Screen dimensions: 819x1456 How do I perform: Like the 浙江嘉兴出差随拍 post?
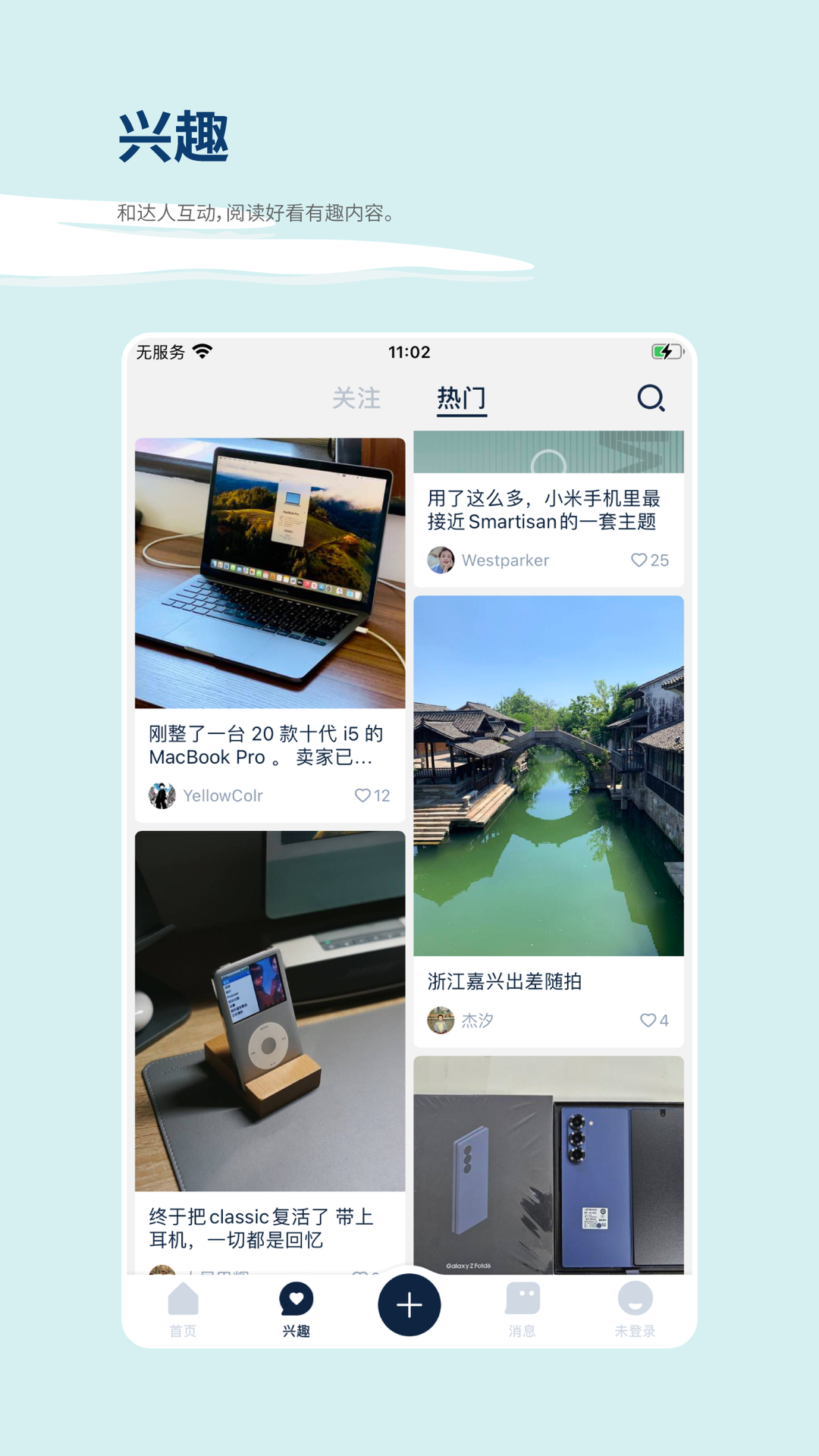tap(650, 1020)
